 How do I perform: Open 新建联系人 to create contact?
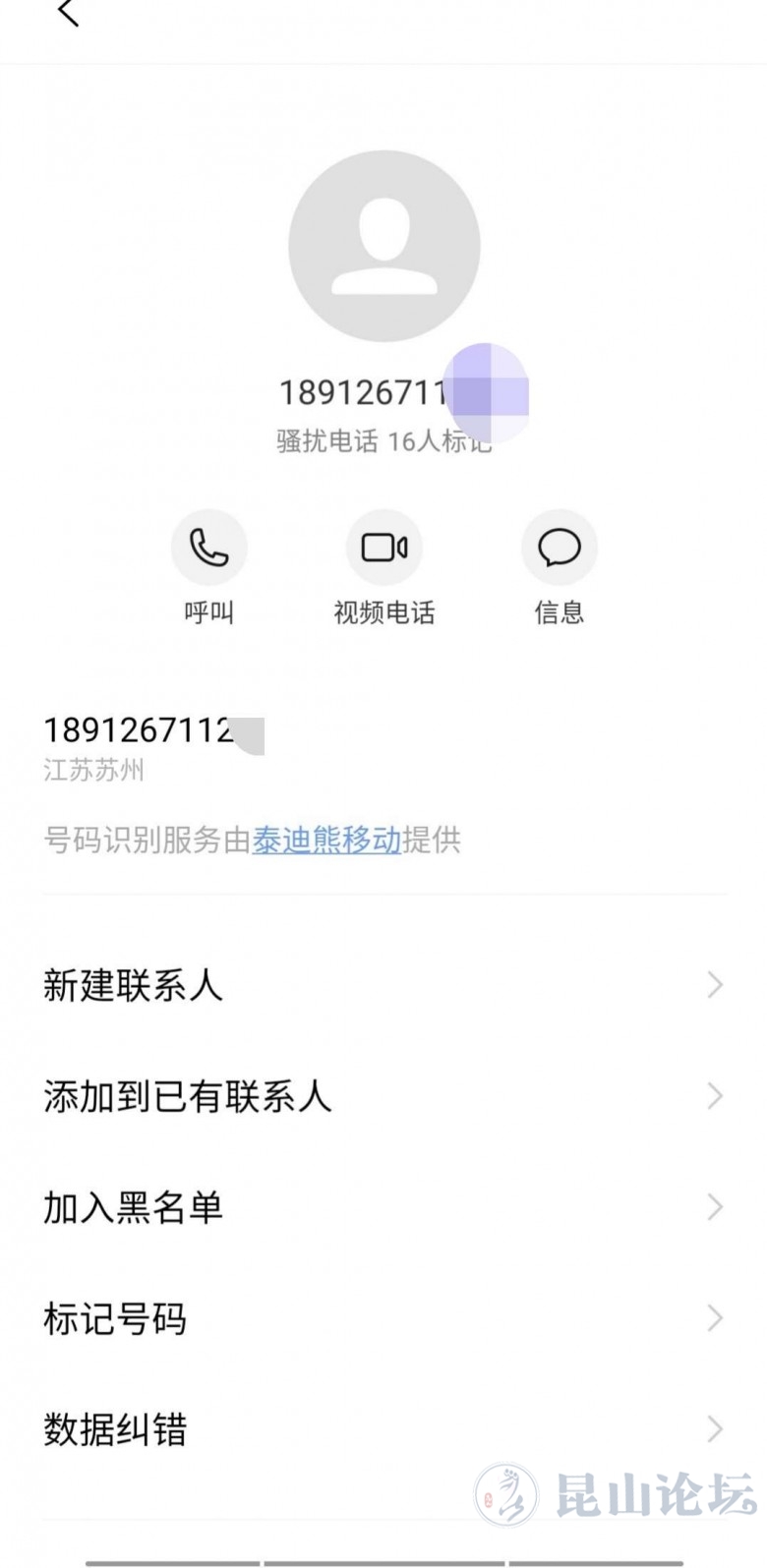383,985
